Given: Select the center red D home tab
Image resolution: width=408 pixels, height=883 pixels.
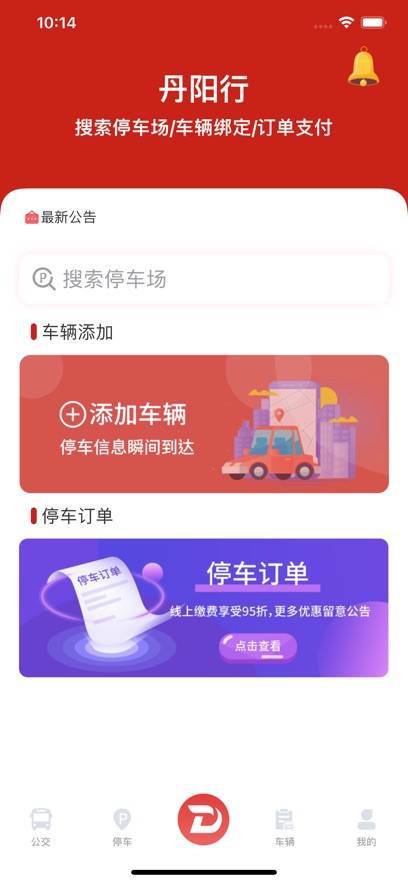Looking at the screenshot, I should 203,819.
